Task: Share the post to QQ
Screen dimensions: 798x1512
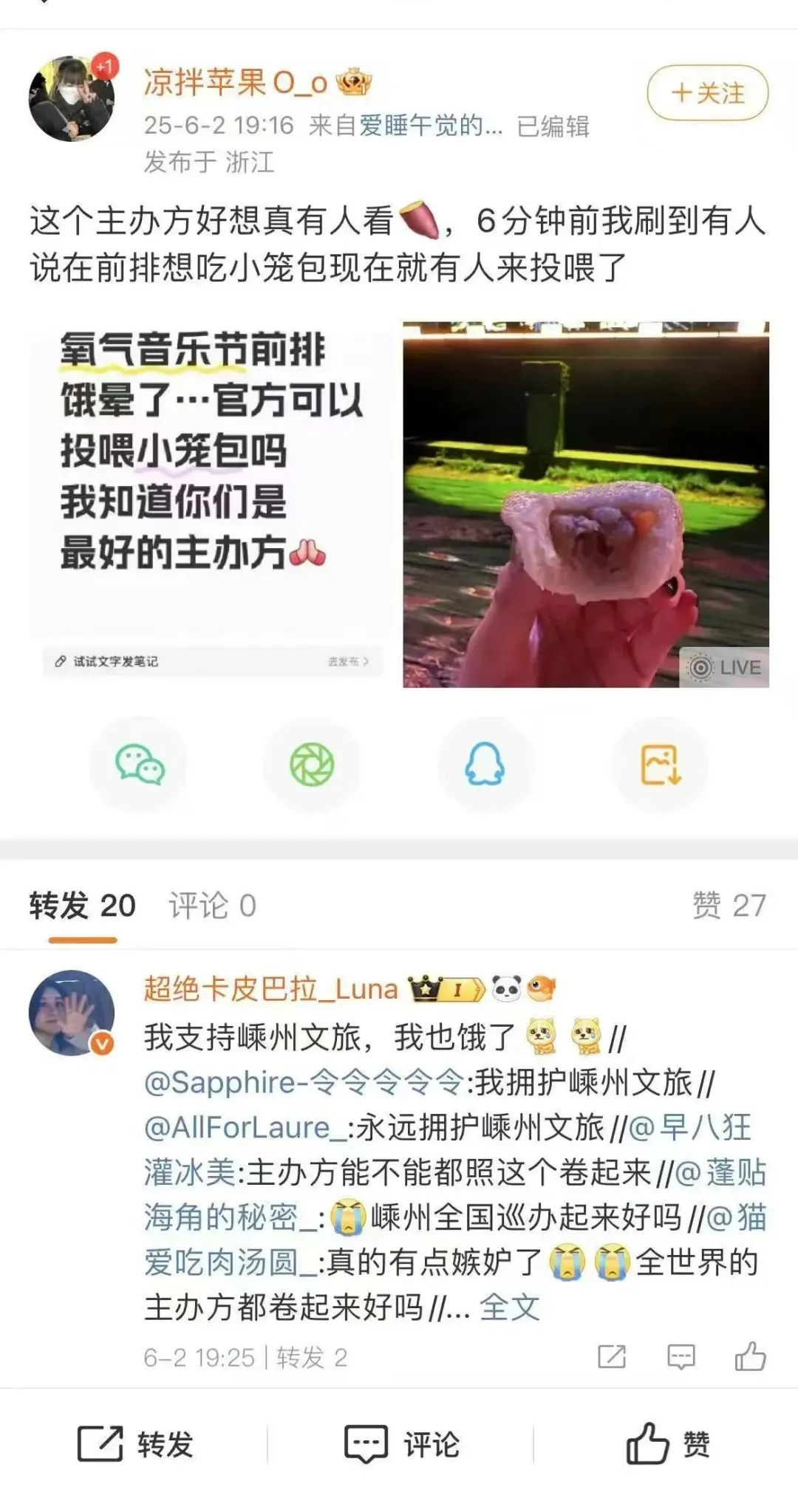Action: [485, 764]
